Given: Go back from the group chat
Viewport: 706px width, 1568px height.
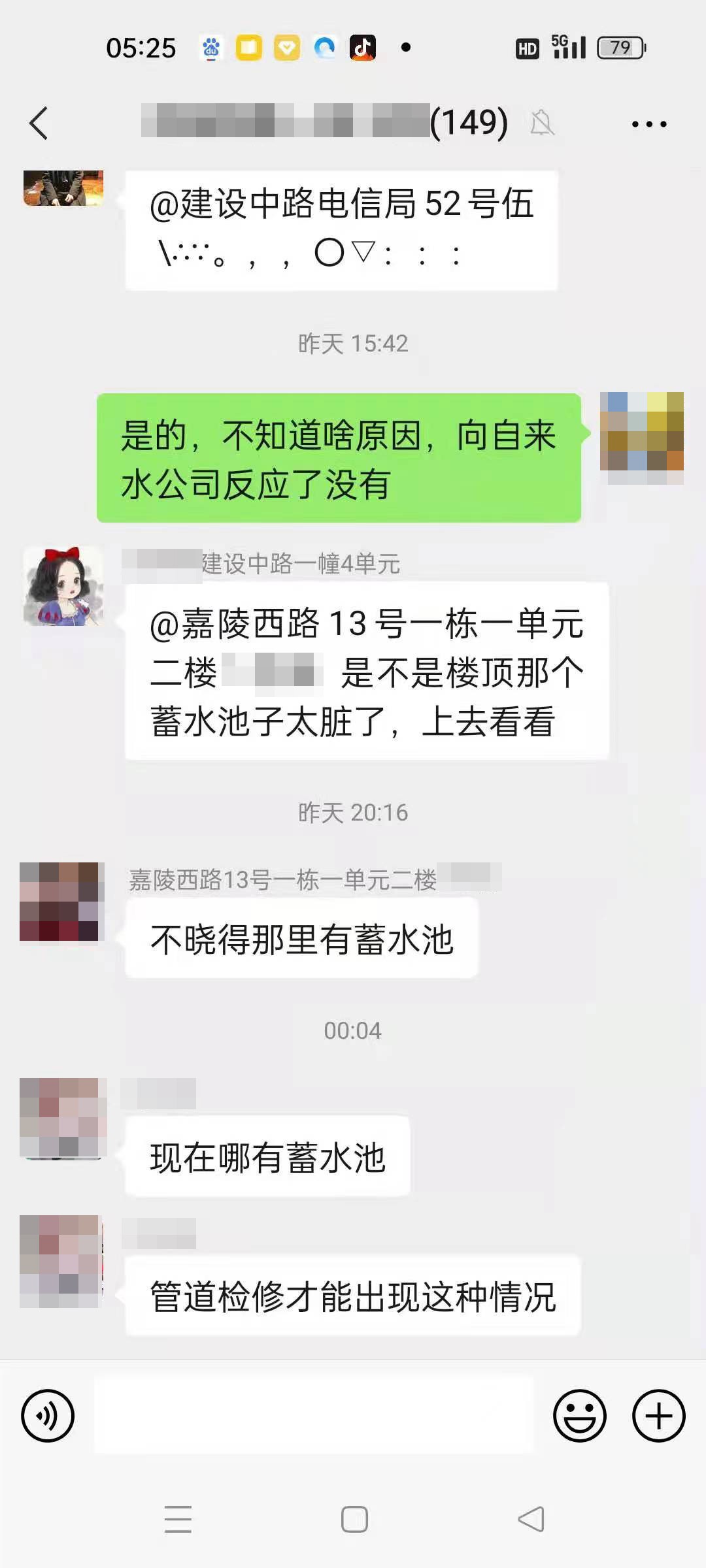Looking at the screenshot, I should [x=39, y=123].
